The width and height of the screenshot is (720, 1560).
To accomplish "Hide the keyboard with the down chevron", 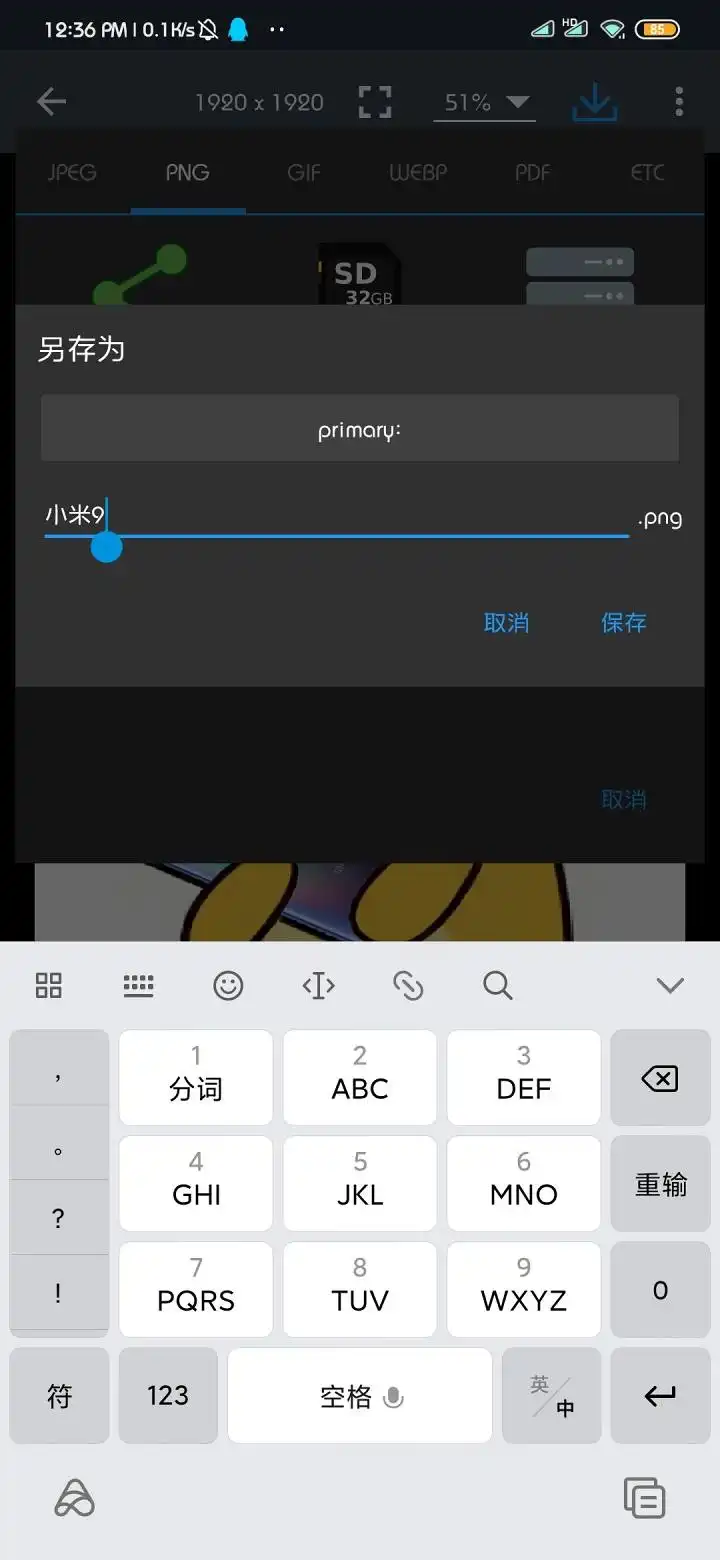I will tap(669, 985).
